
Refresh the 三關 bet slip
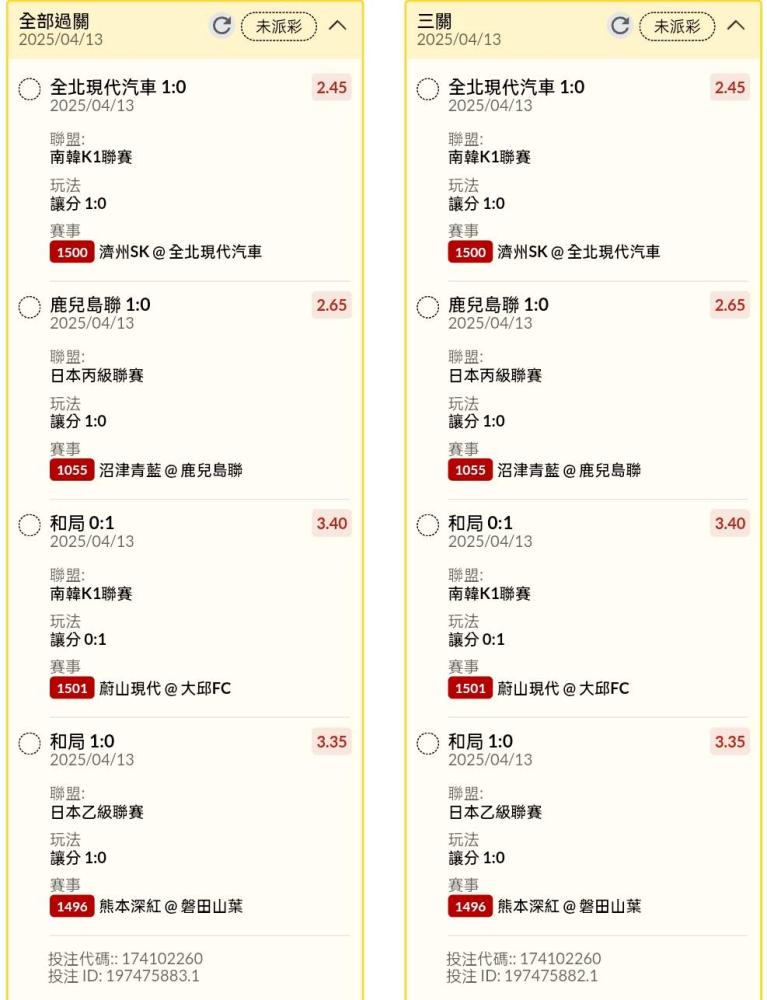(620, 26)
